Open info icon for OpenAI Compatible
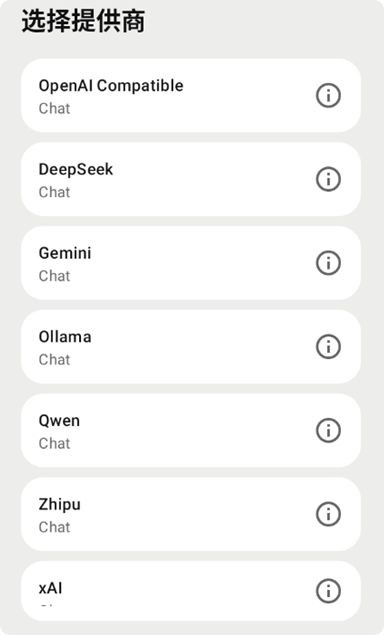The width and height of the screenshot is (384, 635). click(328, 96)
